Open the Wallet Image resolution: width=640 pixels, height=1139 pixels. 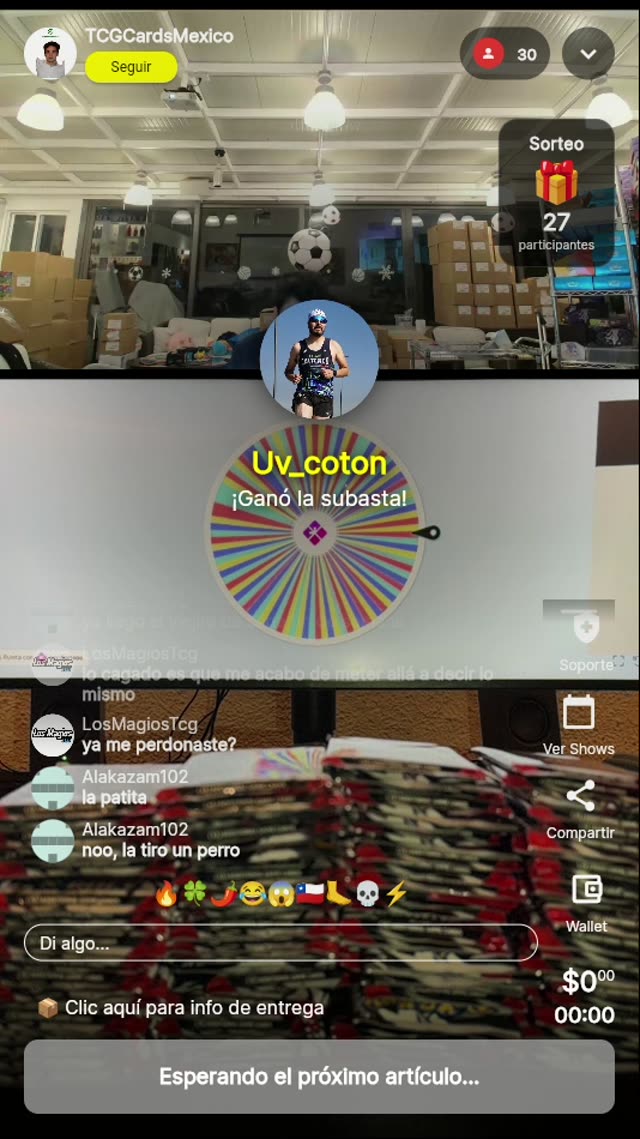pyautogui.click(x=586, y=900)
